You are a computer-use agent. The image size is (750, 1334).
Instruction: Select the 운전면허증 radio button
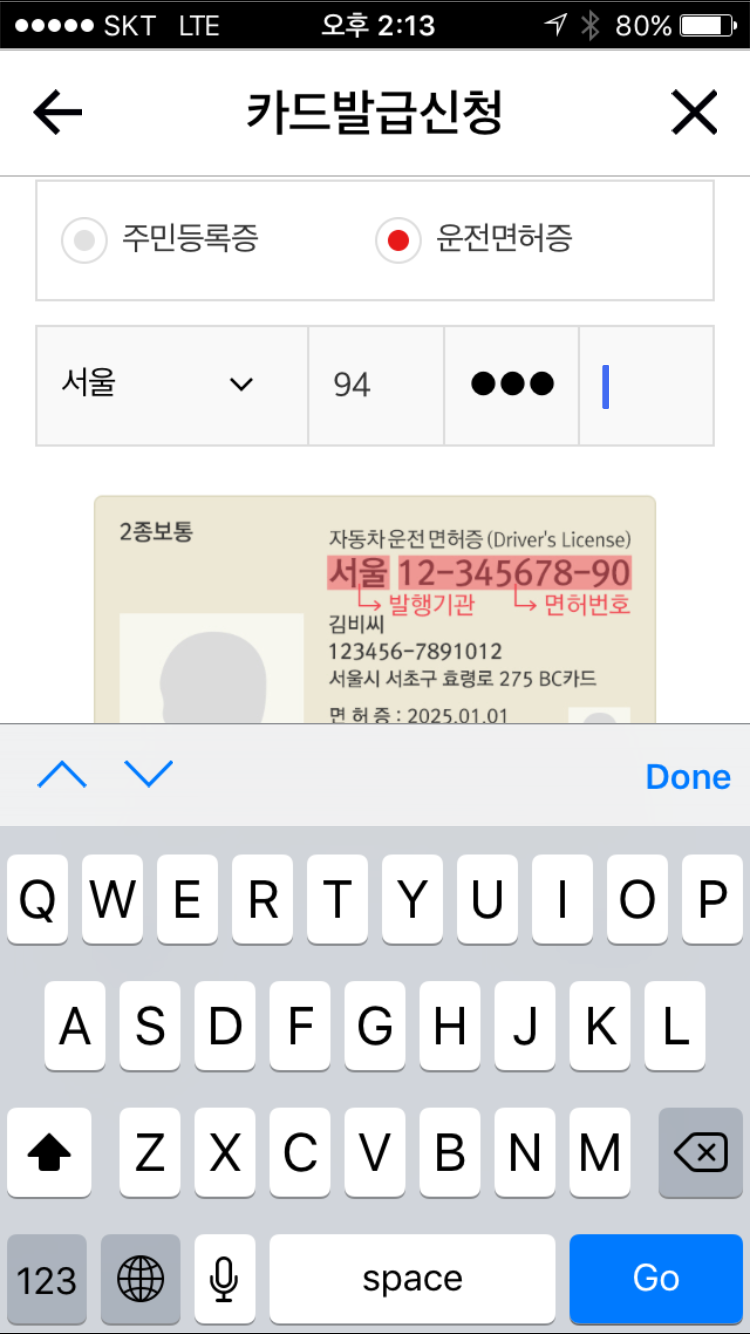397,240
